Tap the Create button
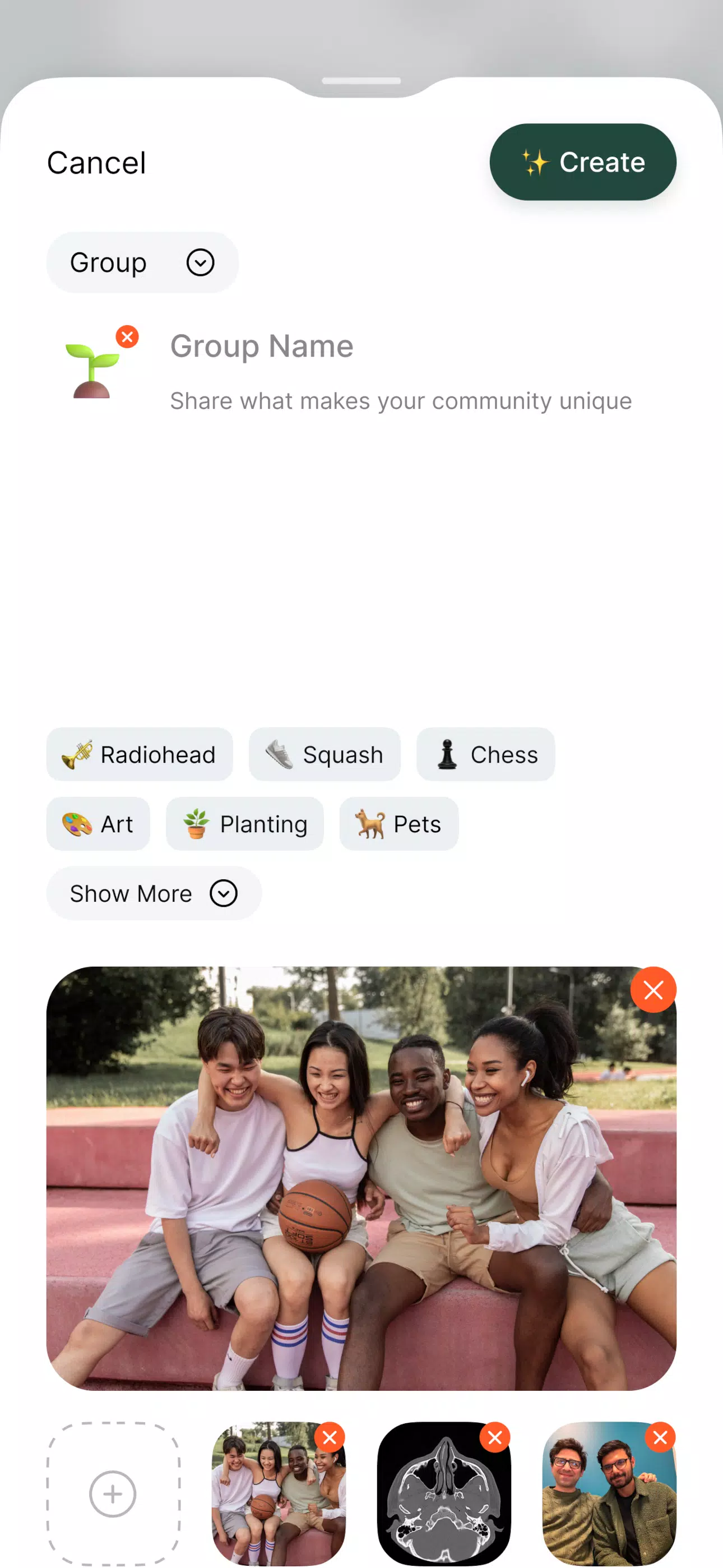Viewport: 723px width, 1568px height. [582, 162]
